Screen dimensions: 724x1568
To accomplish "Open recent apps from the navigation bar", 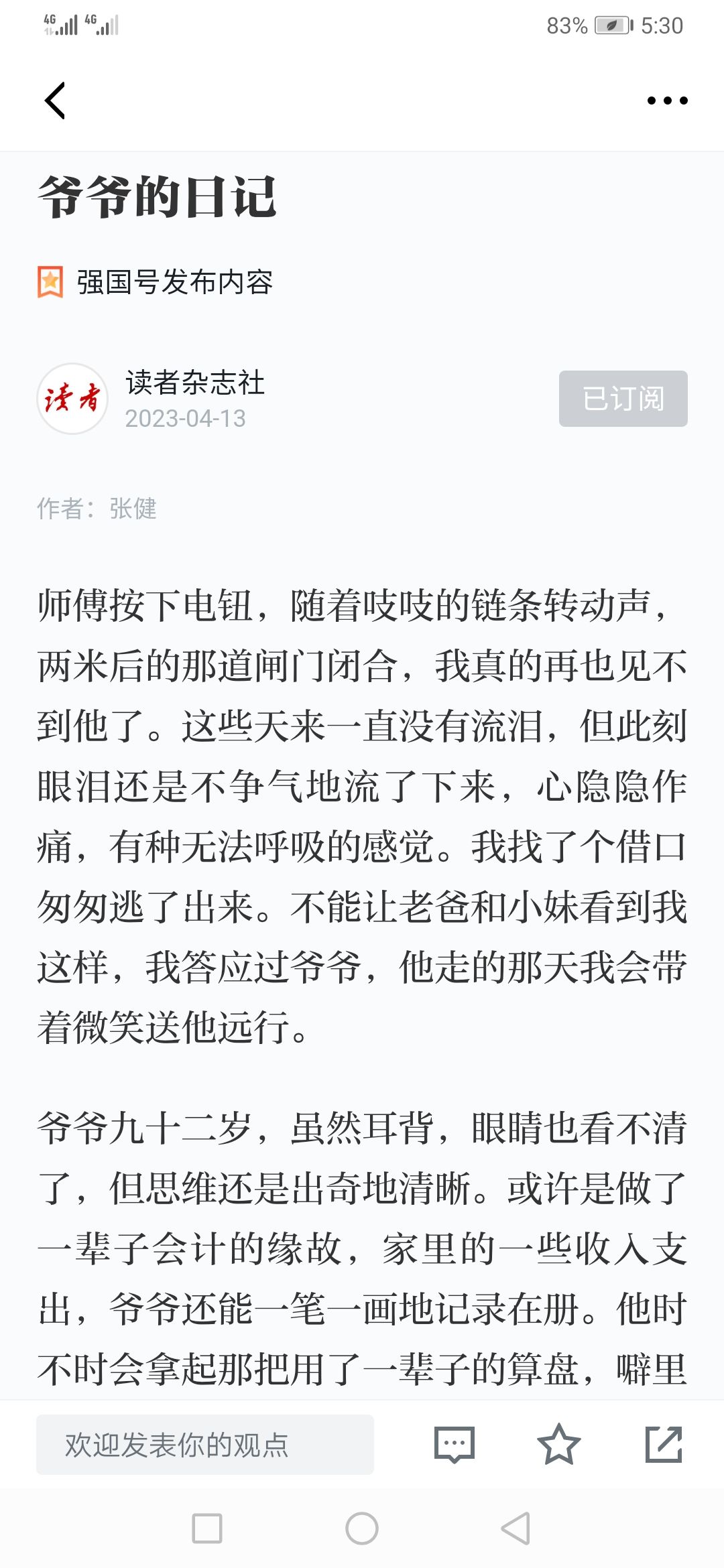I will coord(207,1528).
